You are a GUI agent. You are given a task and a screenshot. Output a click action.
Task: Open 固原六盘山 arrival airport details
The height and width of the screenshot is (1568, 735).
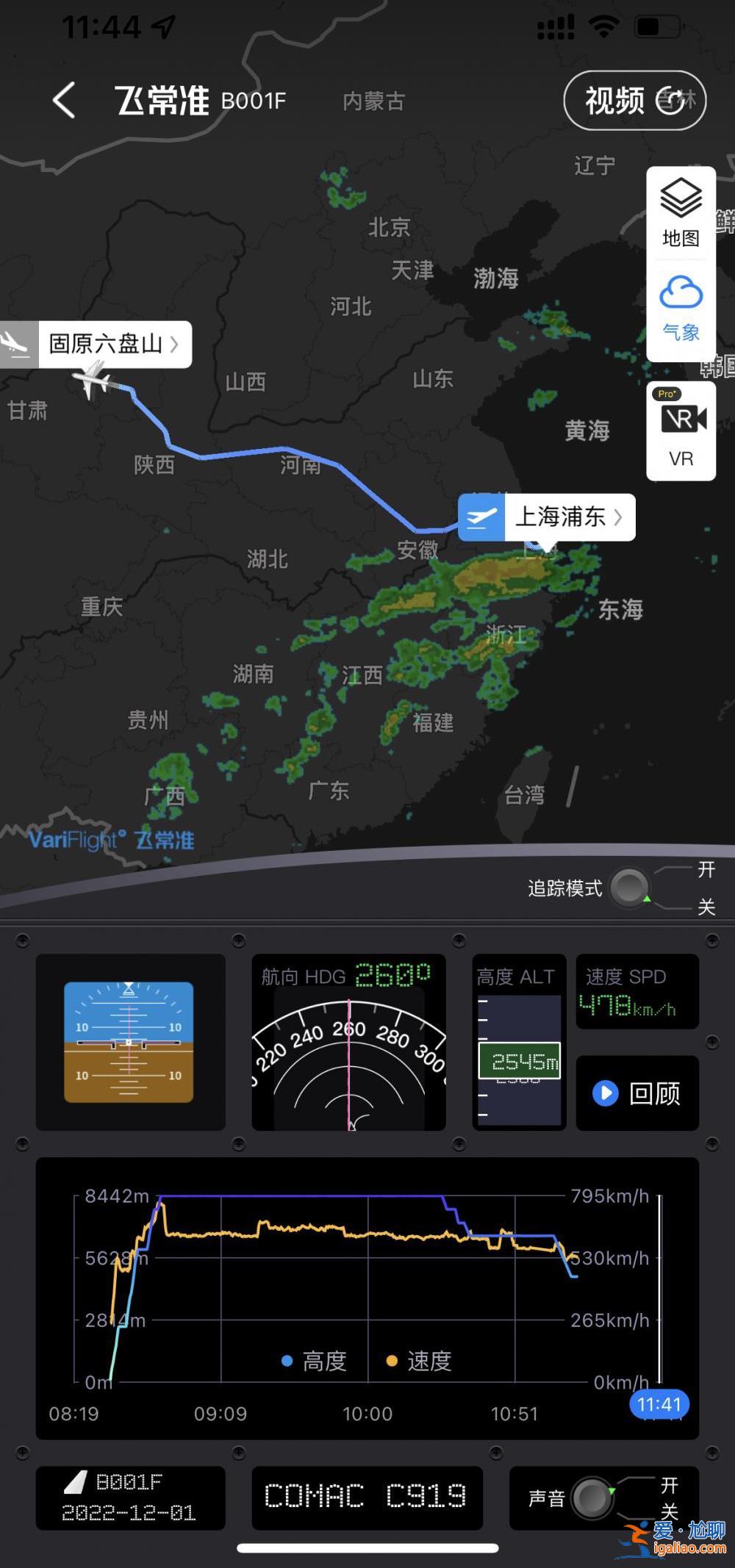point(113,344)
